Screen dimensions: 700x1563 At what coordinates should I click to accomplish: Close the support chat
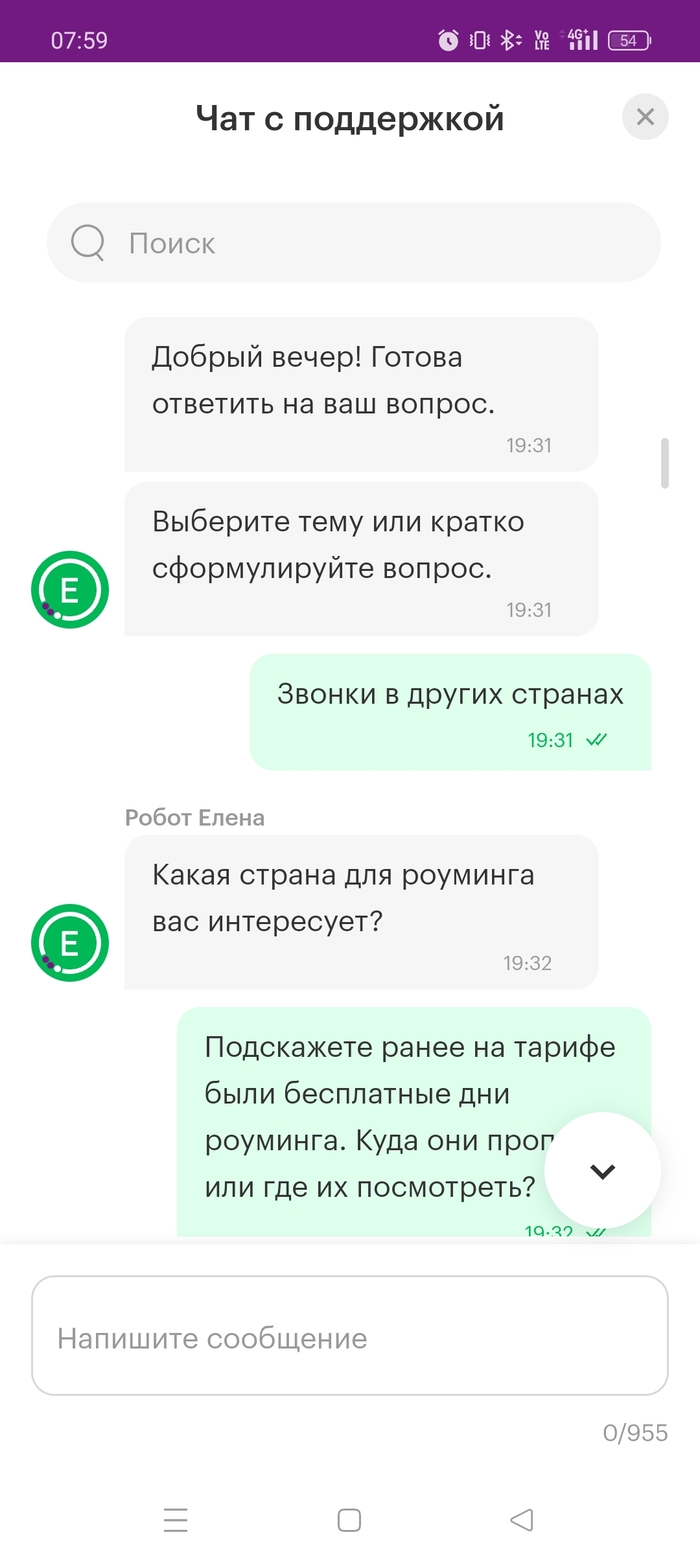pos(645,117)
